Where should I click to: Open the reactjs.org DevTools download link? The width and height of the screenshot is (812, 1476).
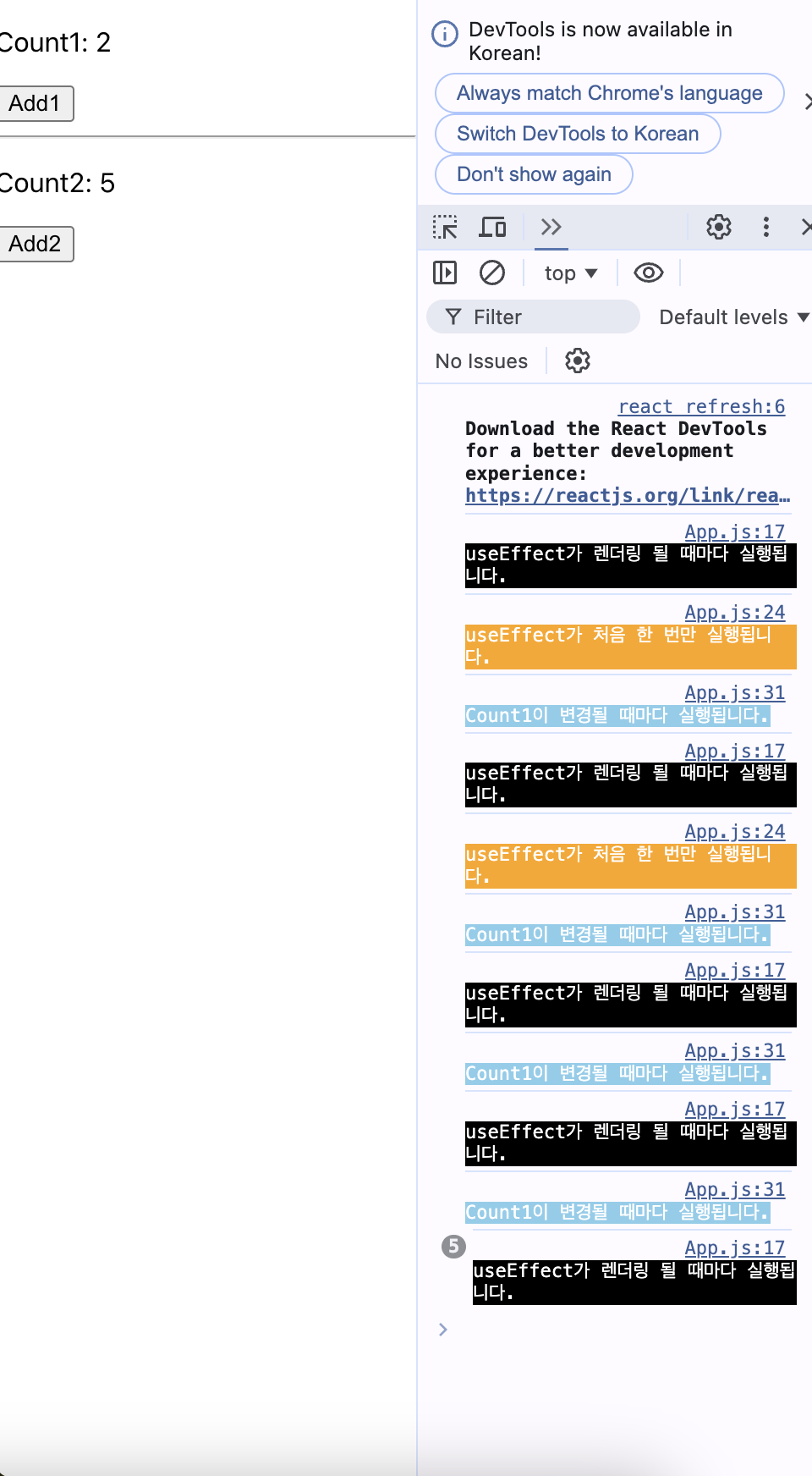click(627, 496)
